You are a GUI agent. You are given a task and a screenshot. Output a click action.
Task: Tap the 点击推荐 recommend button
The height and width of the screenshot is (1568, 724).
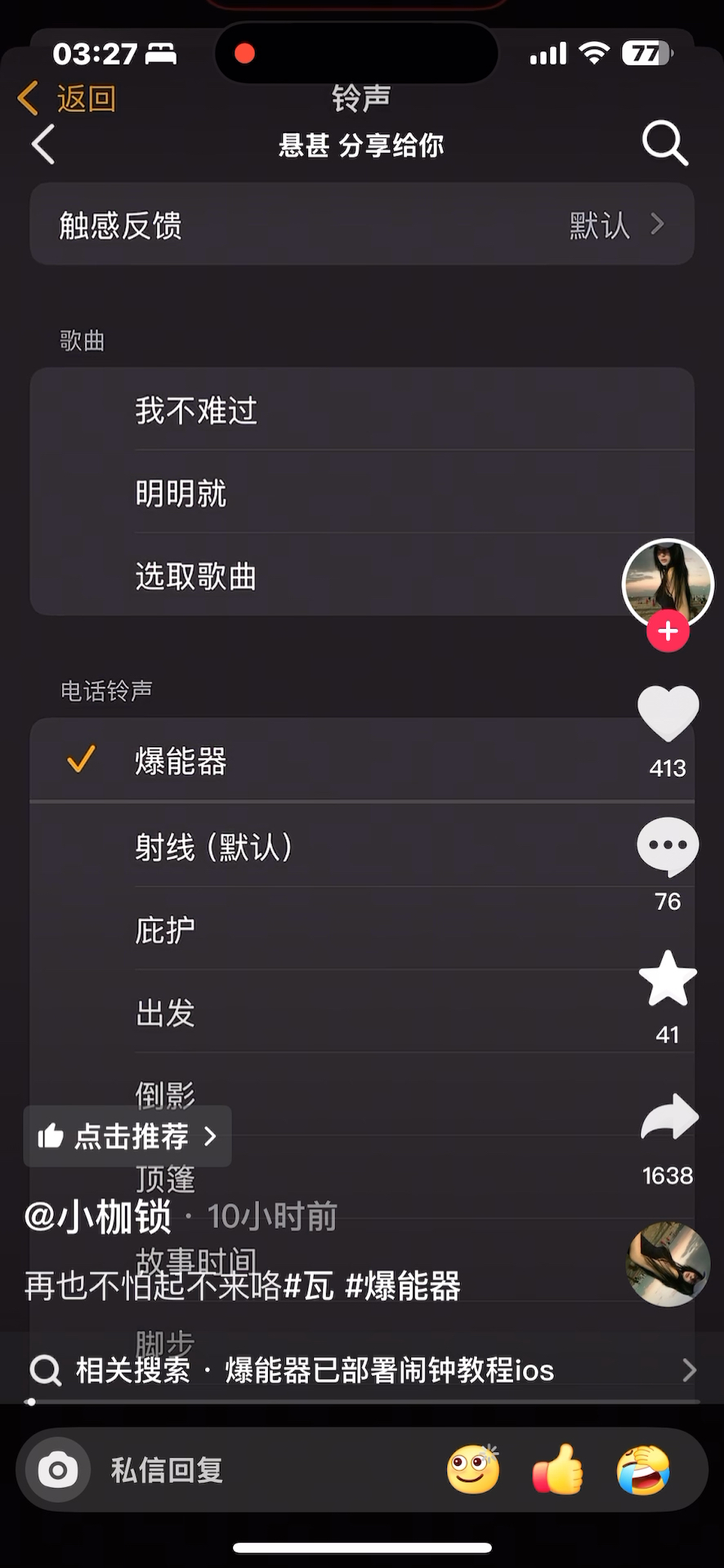tap(127, 1136)
